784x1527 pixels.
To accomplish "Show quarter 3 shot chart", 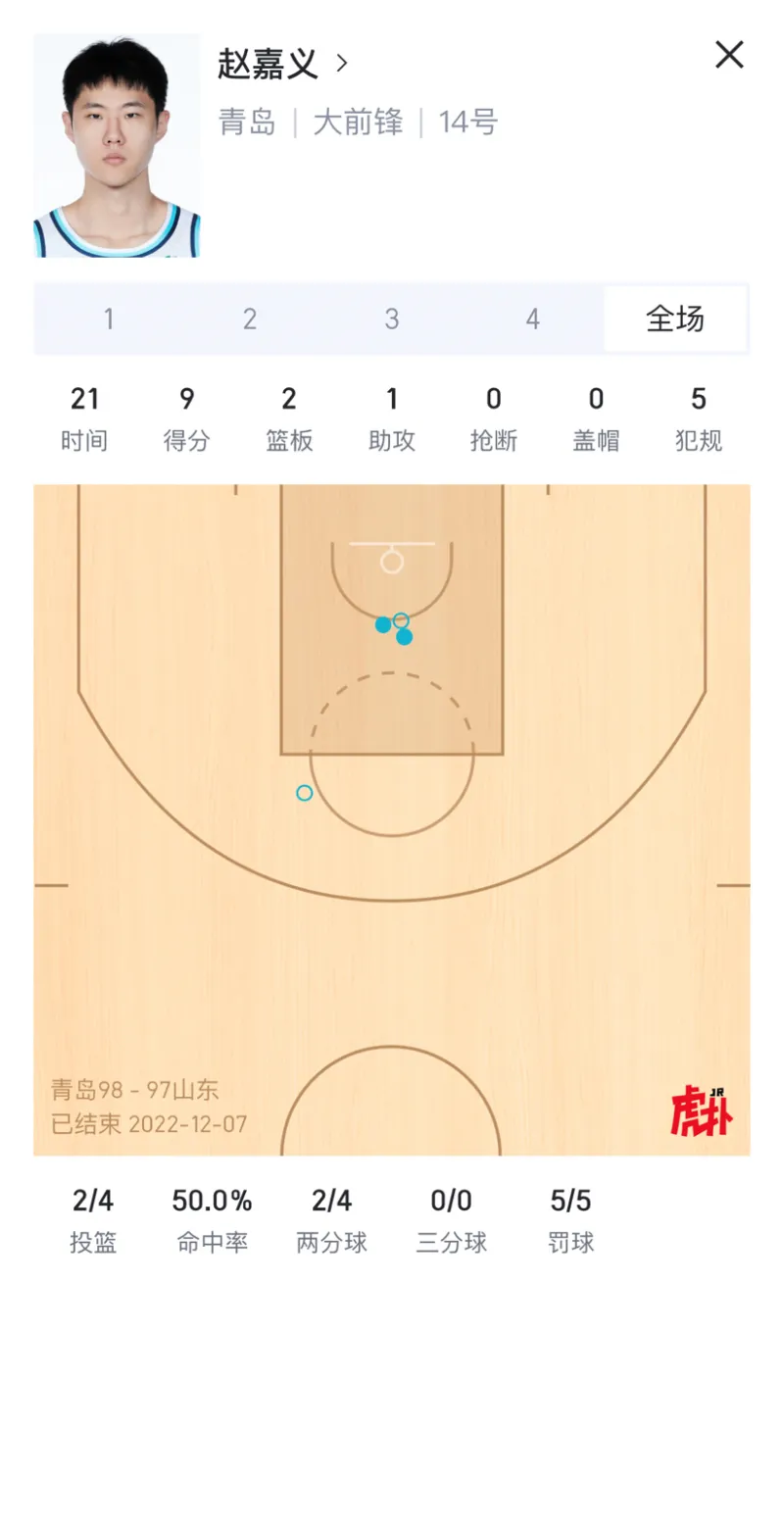I will (x=391, y=320).
